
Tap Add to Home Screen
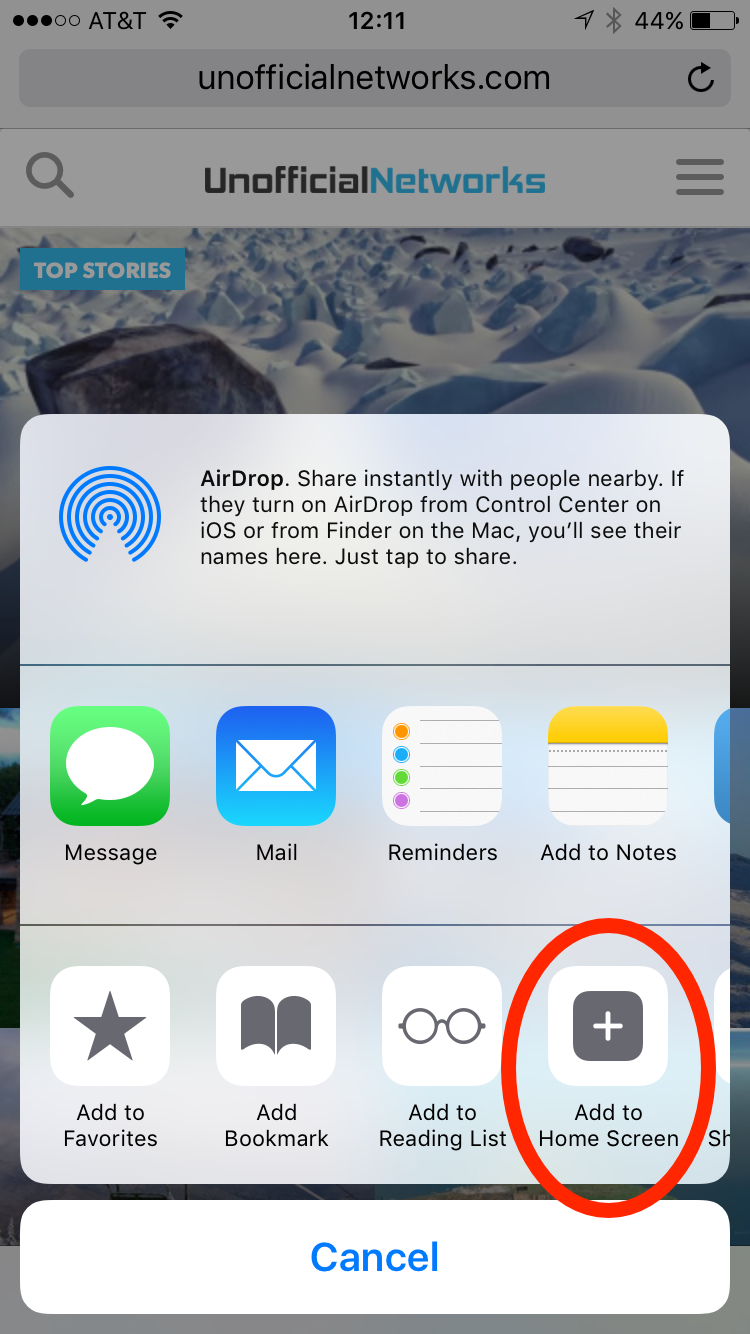coord(608,1026)
